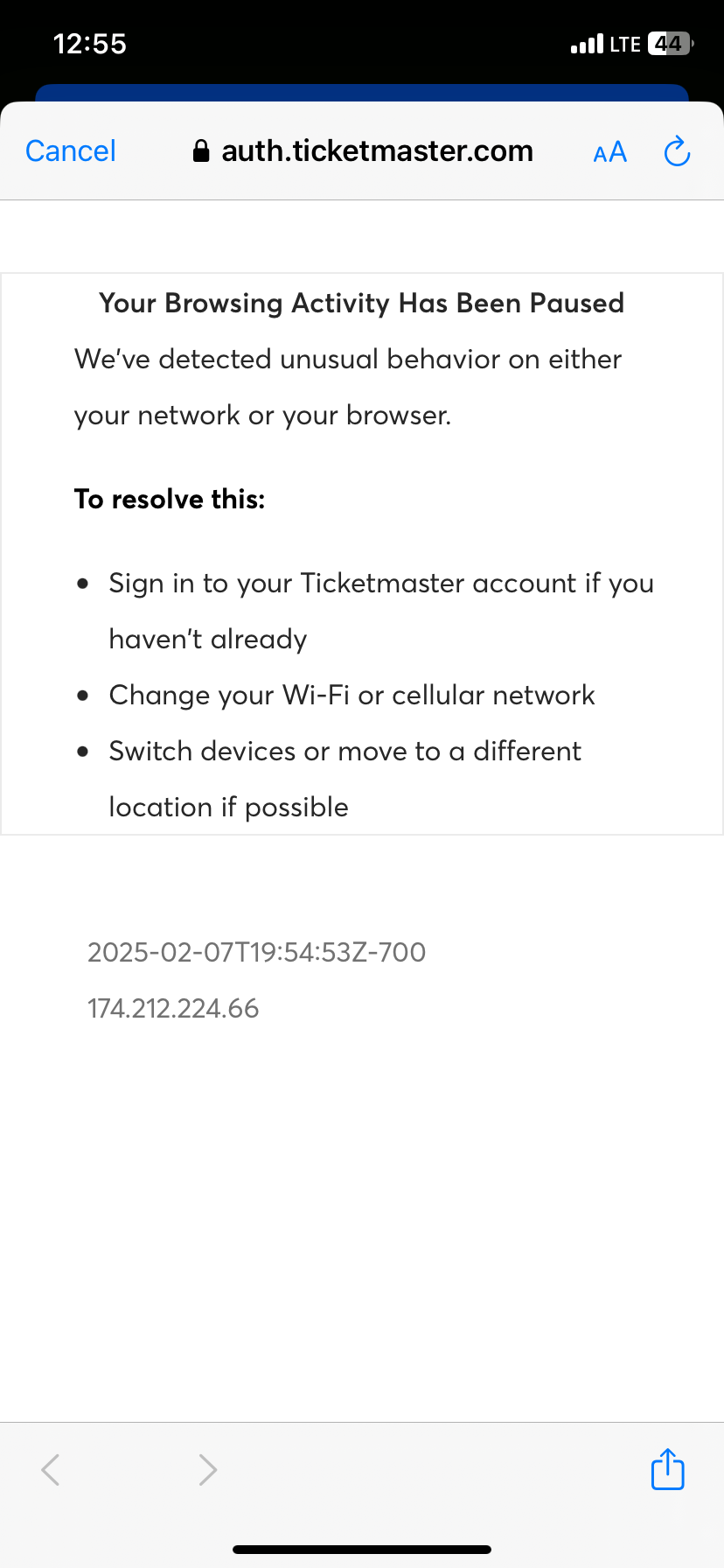The image size is (724, 1568).
Task: Select the Cancel link to dismiss the page
Action: (x=70, y=150)
